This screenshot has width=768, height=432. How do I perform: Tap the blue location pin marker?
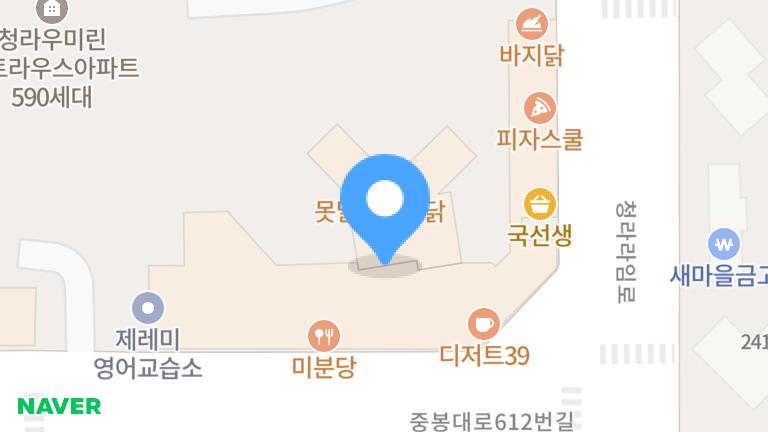coord(385,202)
